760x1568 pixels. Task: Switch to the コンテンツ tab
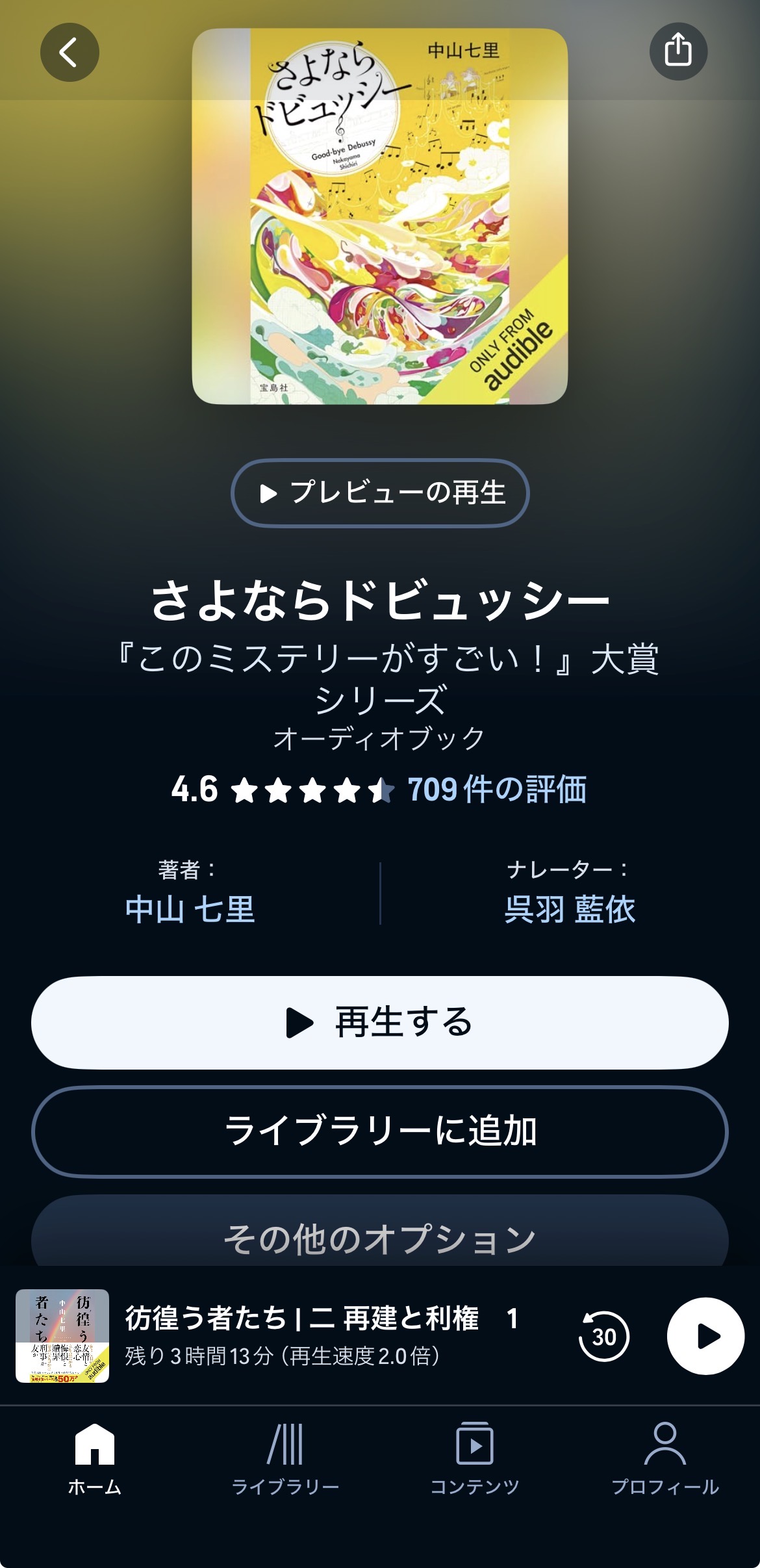(x=475, y=1456)
